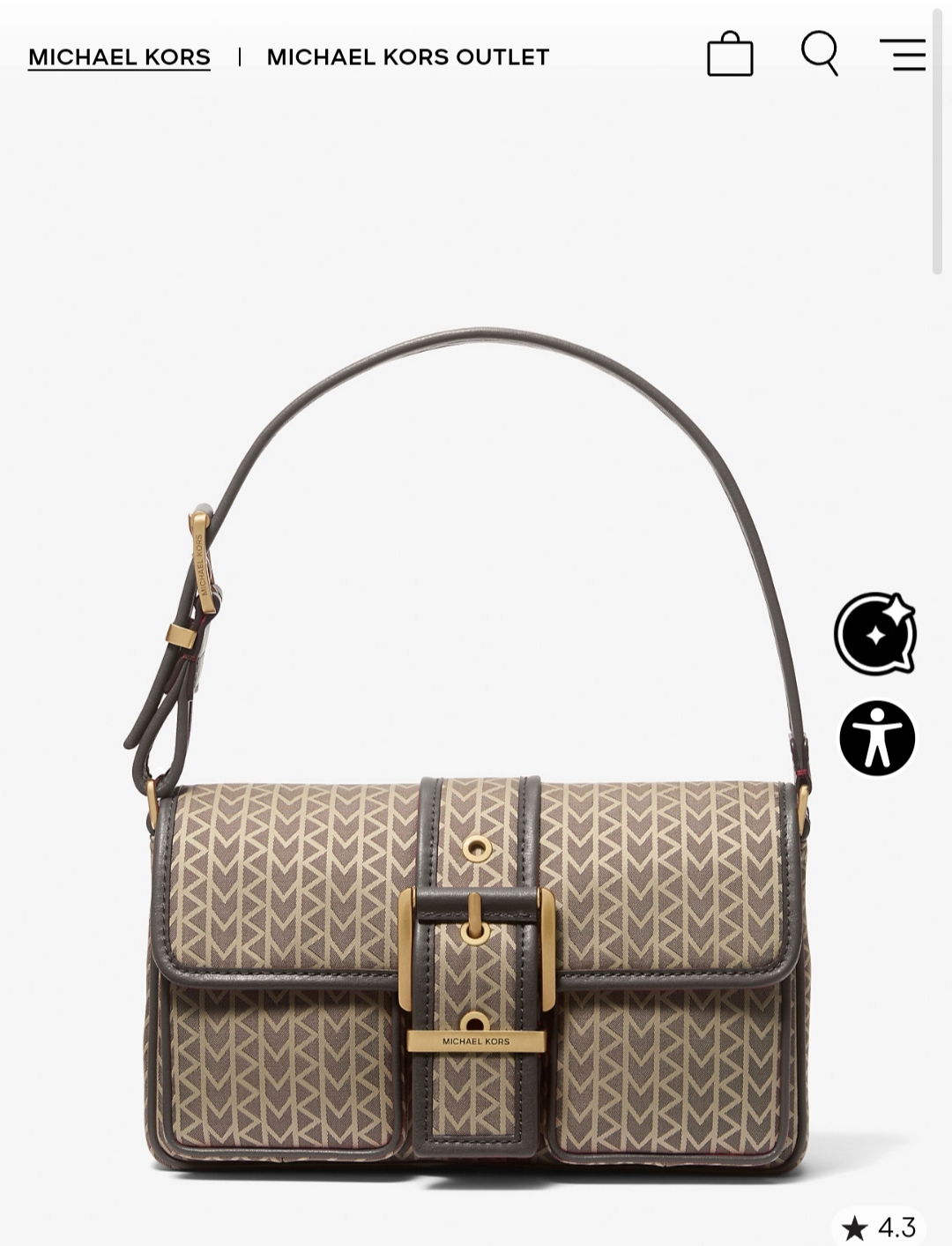The image size is (952, 1246).
Task: Open the shopping bag
Action: pyautogui.click(x=730, y=55)
